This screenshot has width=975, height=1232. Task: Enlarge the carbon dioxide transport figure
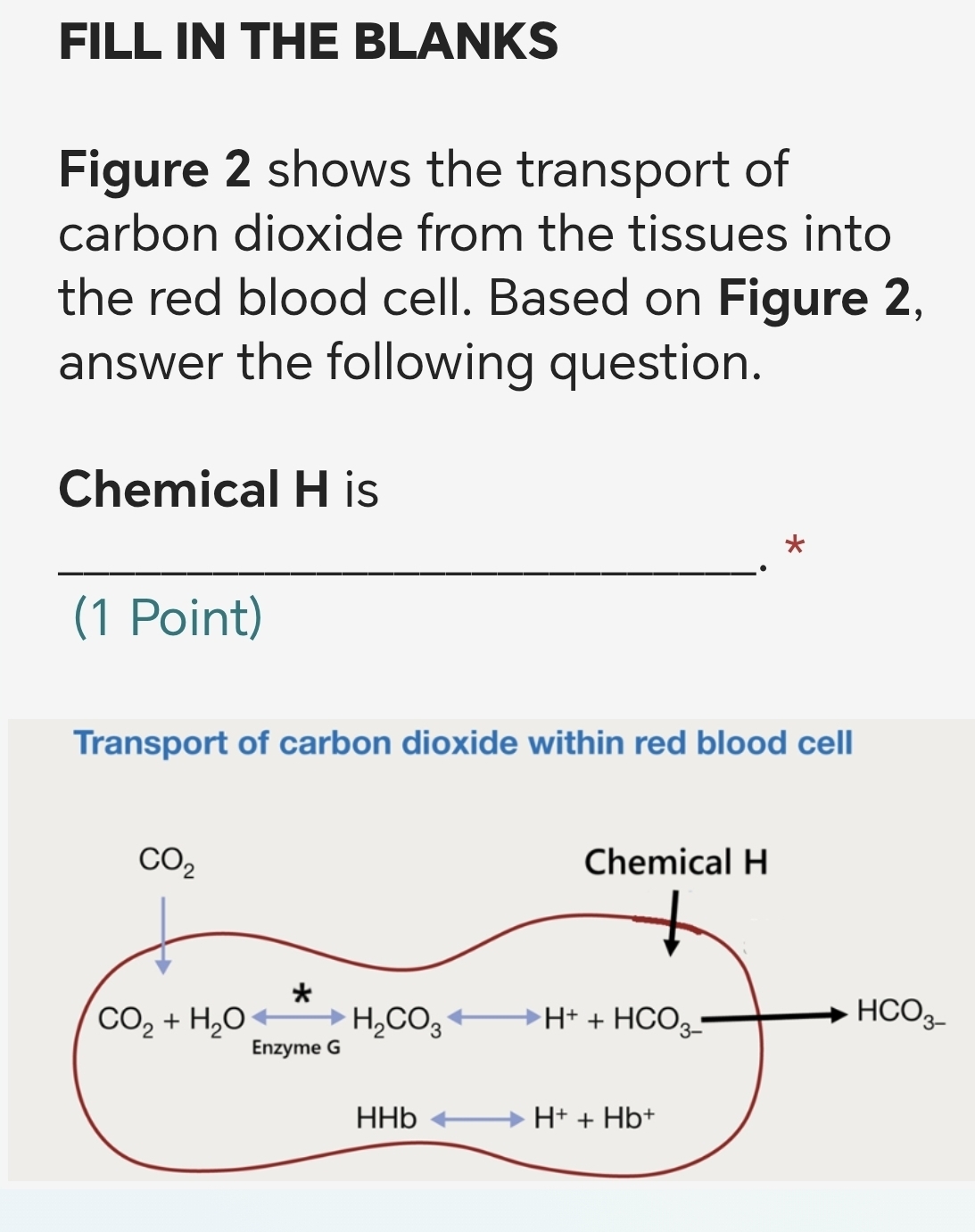pyautogui.click(x=489, y=950)
